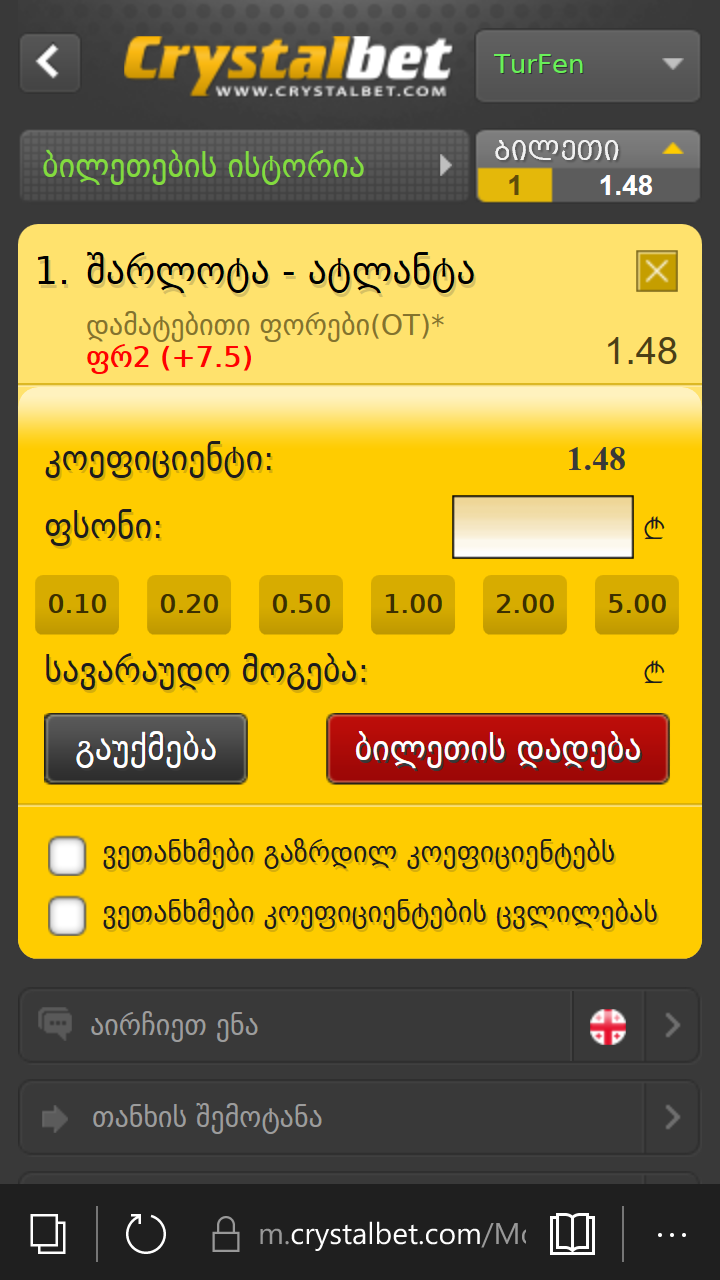Check ვეთანხმები კოეფიციენტების ცვლილებას option
The image size is (720, 1280).
tap(67, 915)
